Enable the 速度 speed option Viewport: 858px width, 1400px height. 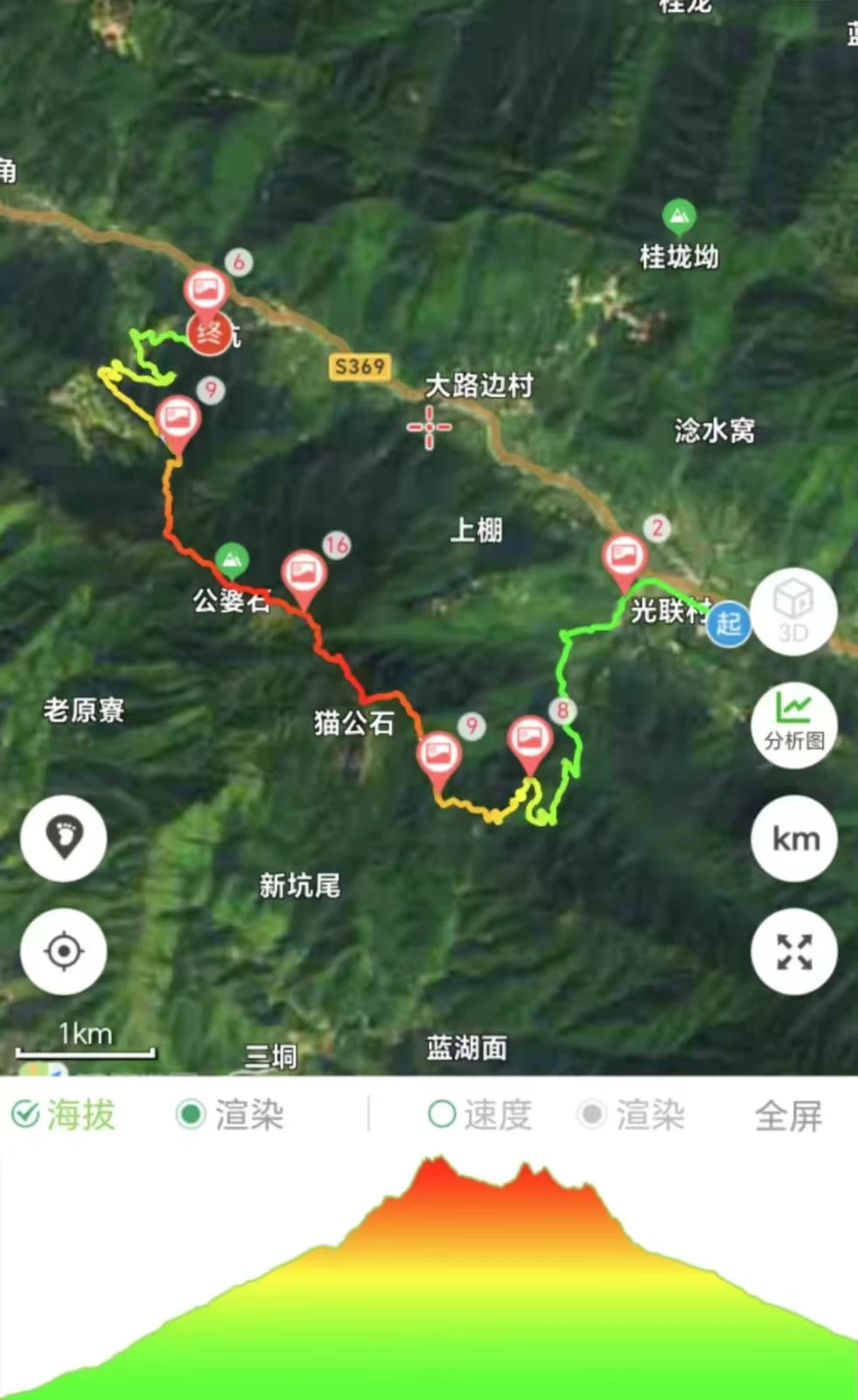pos(479,1115)
